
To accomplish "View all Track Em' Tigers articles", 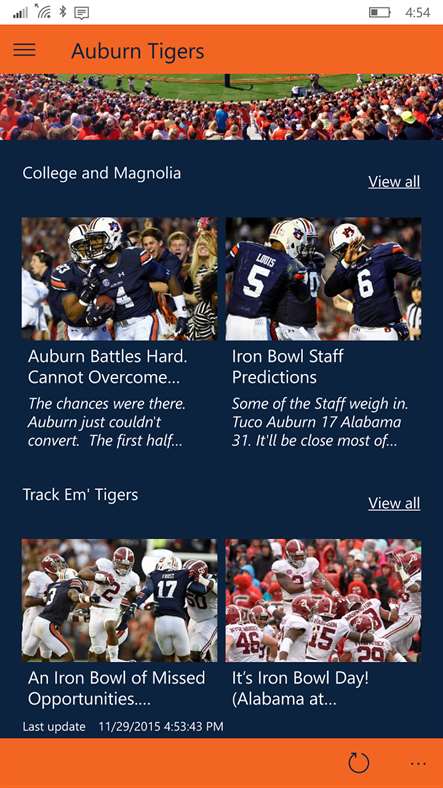I will 394,503.
